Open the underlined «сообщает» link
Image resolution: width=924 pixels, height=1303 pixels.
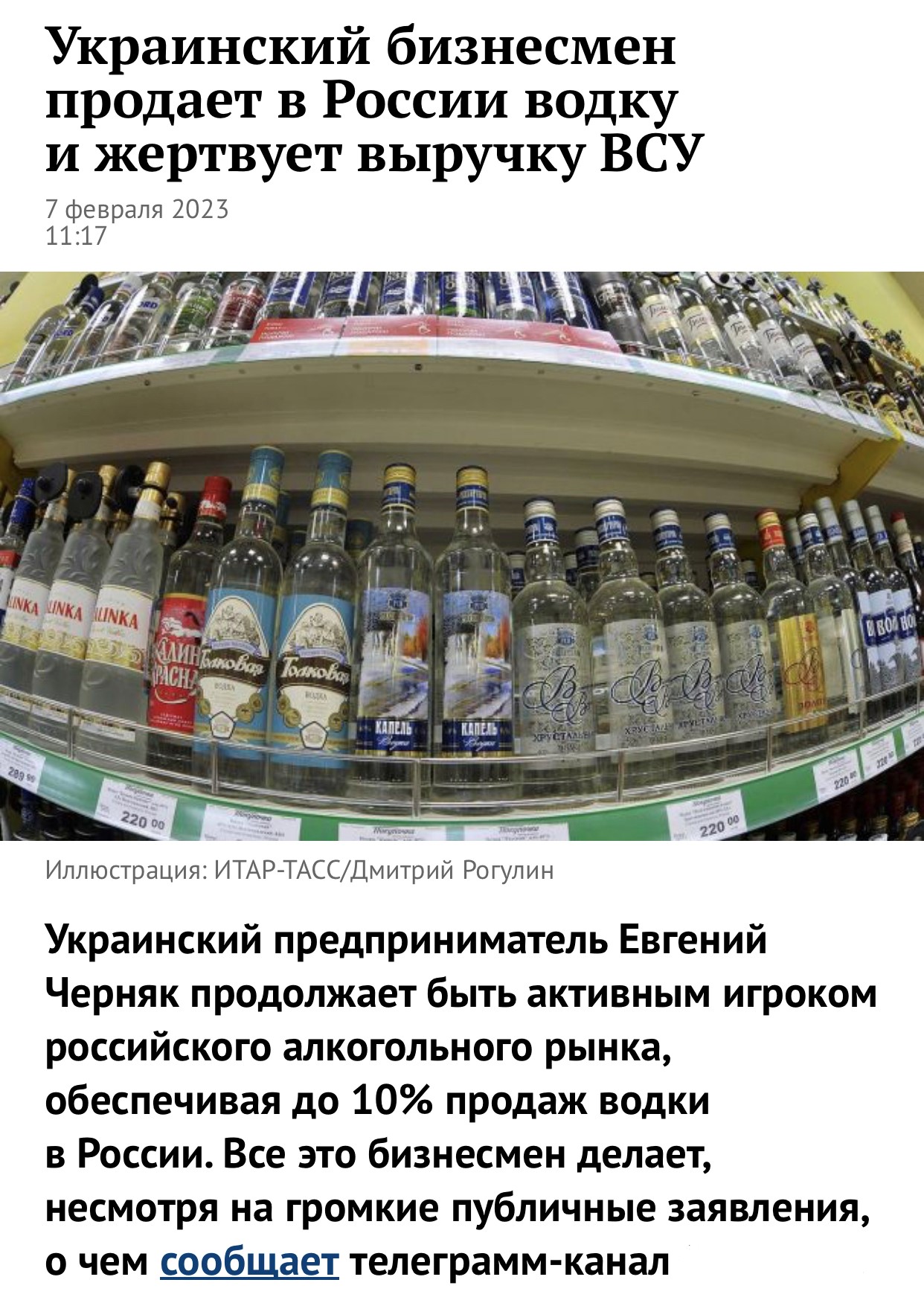(x=249, y=1261)
